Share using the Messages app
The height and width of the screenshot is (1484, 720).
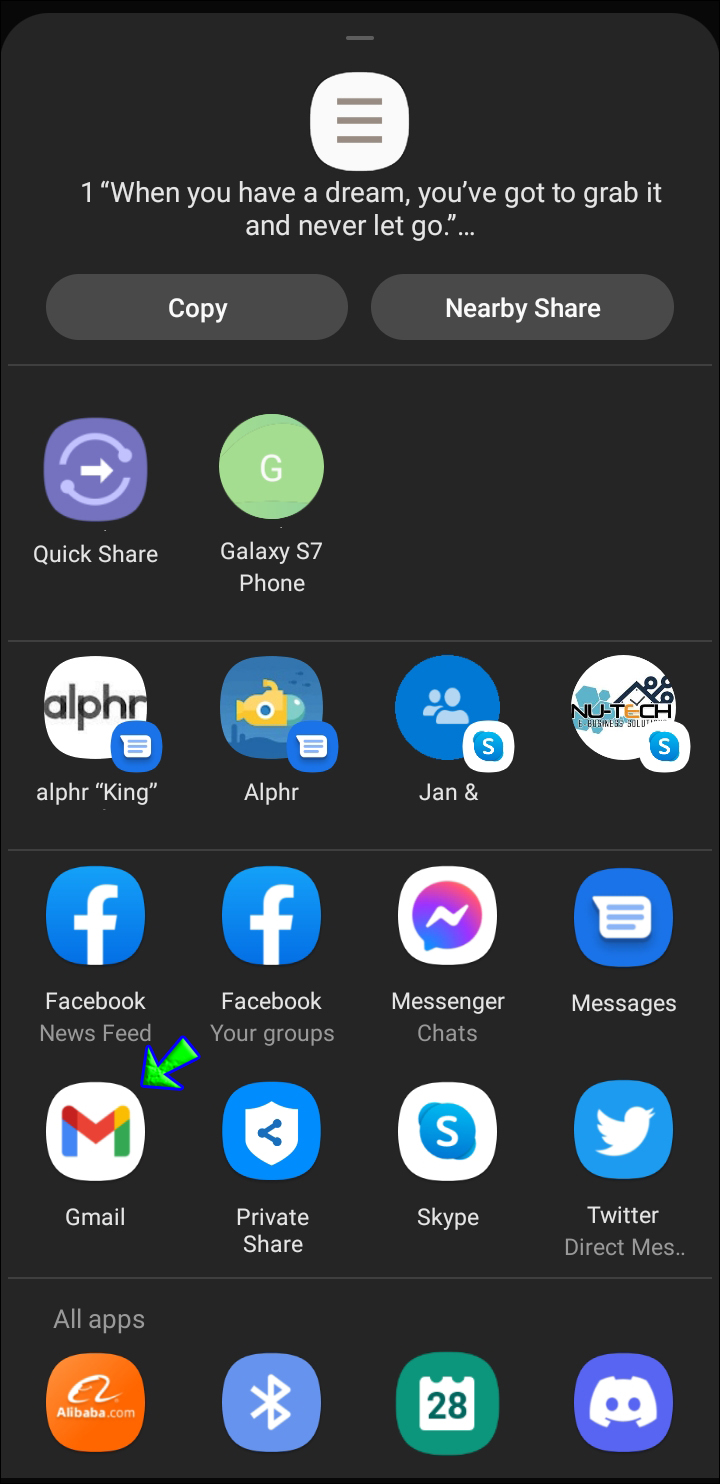pos(623,915)
